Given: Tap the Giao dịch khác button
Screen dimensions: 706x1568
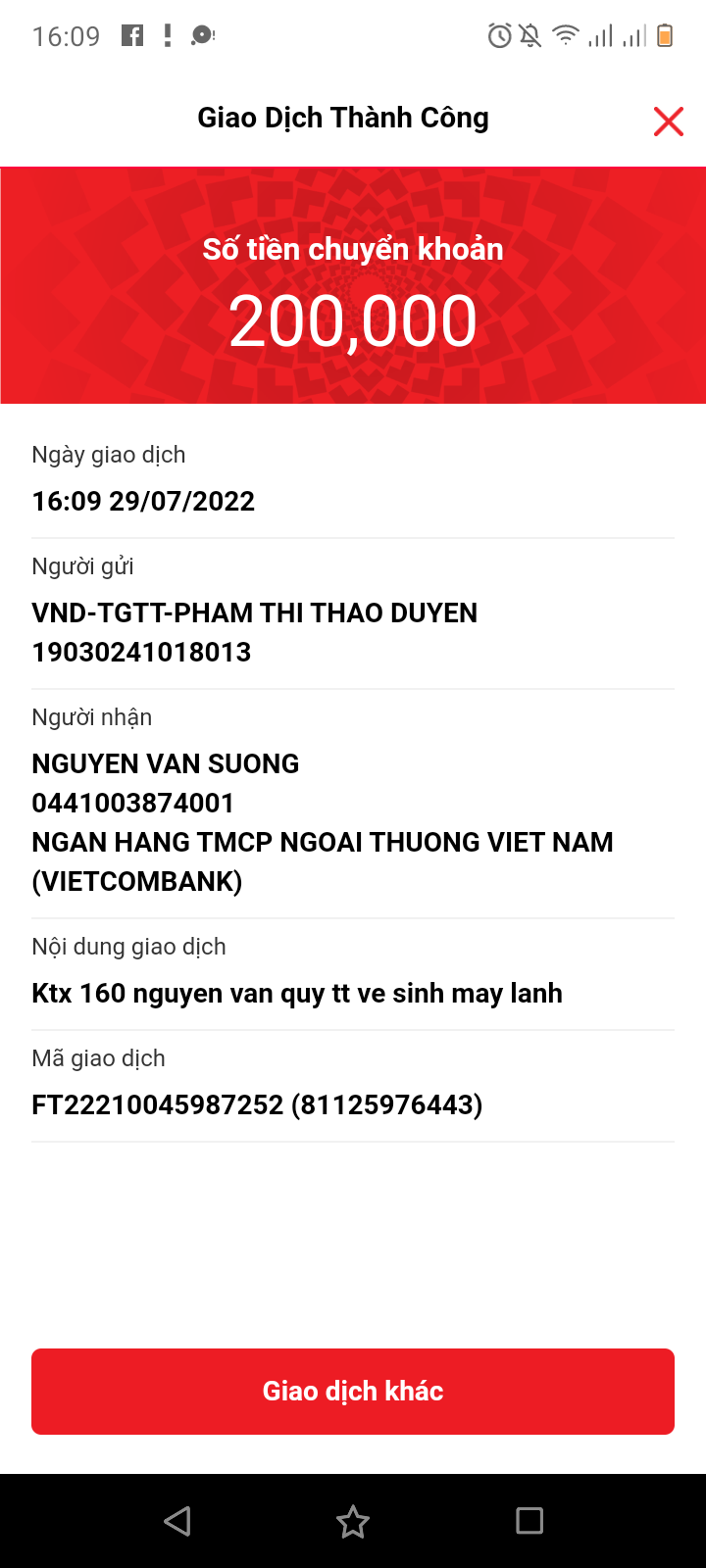Looking at the screenshot, I should pyautogui.click(x=353, y=1391).
